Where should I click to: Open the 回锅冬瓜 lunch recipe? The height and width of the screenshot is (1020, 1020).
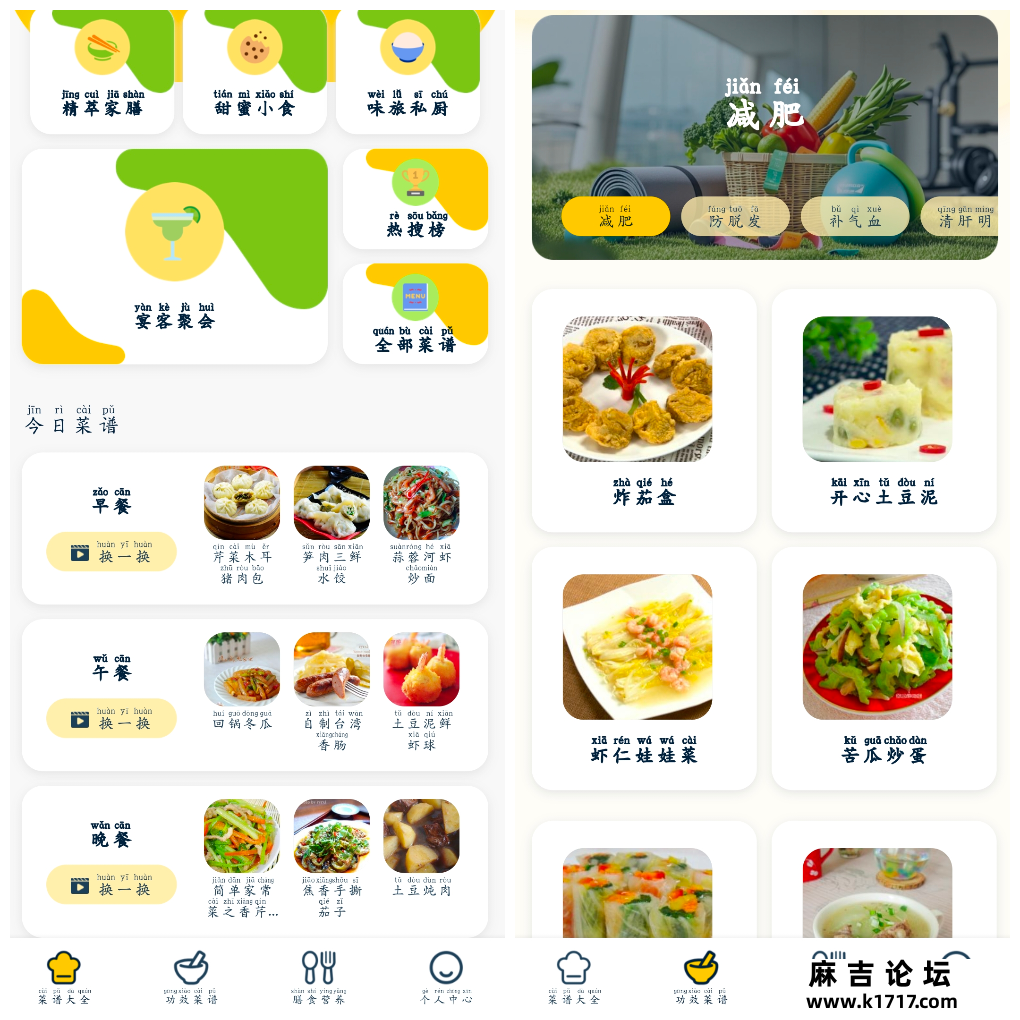click(242, 680)
